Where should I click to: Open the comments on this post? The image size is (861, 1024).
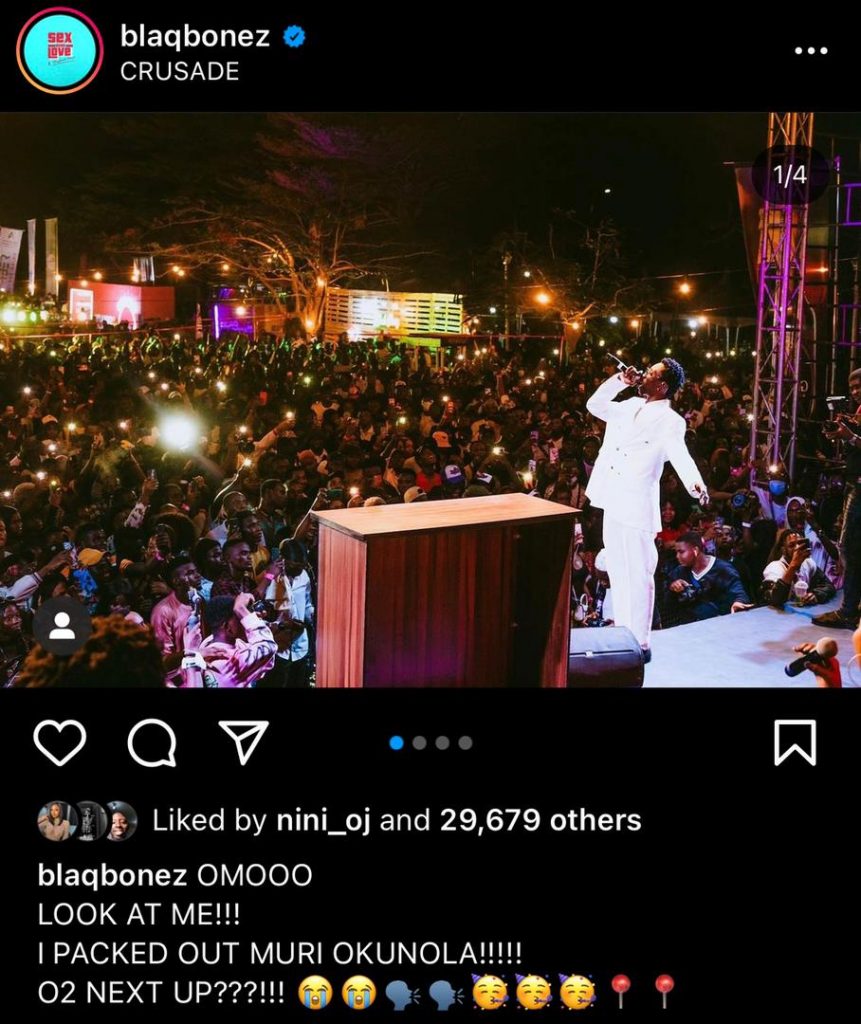click(152, 743)
